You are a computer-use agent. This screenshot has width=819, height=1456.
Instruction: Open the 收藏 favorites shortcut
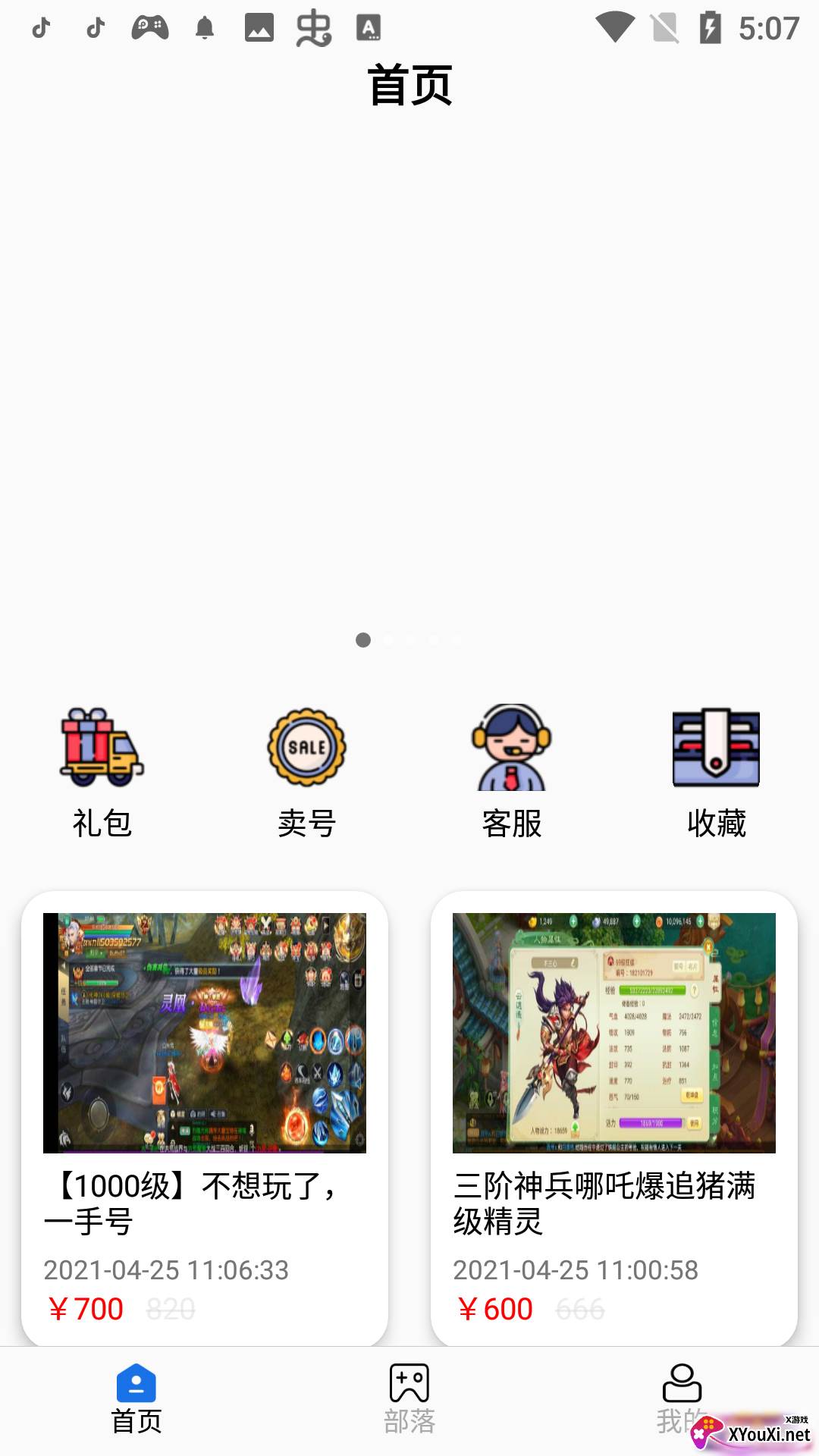717,771
